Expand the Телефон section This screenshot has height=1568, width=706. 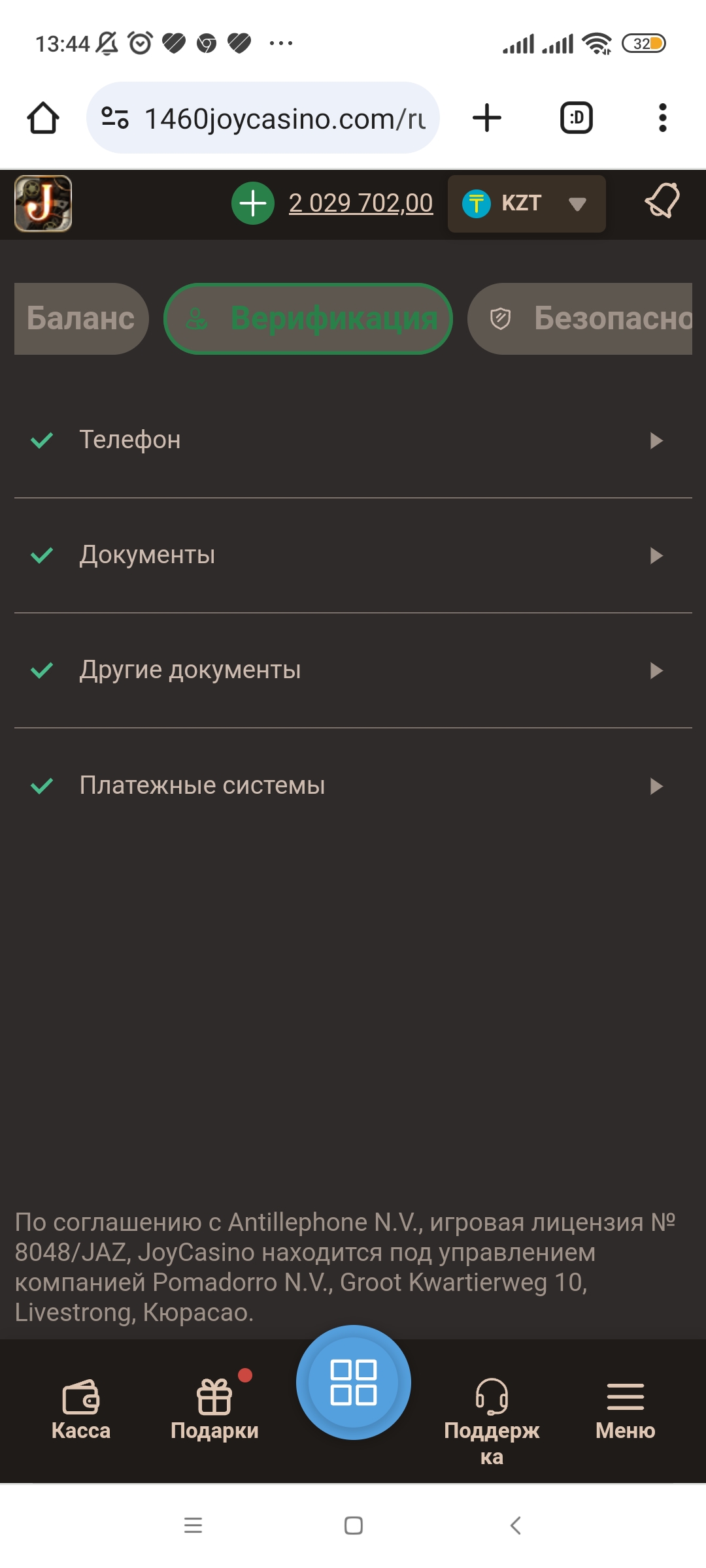[x=353, y=440]
